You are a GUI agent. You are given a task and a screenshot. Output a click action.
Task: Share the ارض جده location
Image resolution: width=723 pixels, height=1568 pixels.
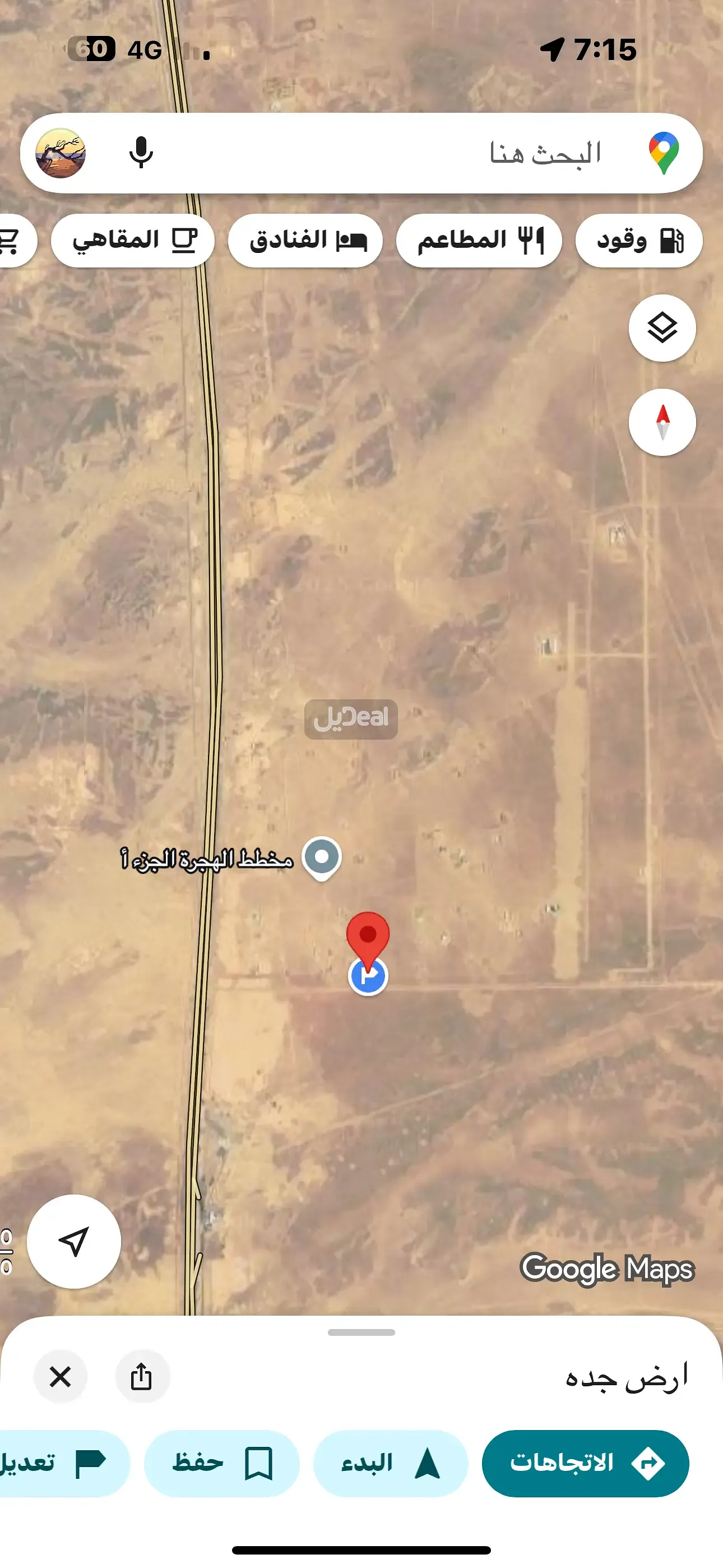coord(142,1376)
